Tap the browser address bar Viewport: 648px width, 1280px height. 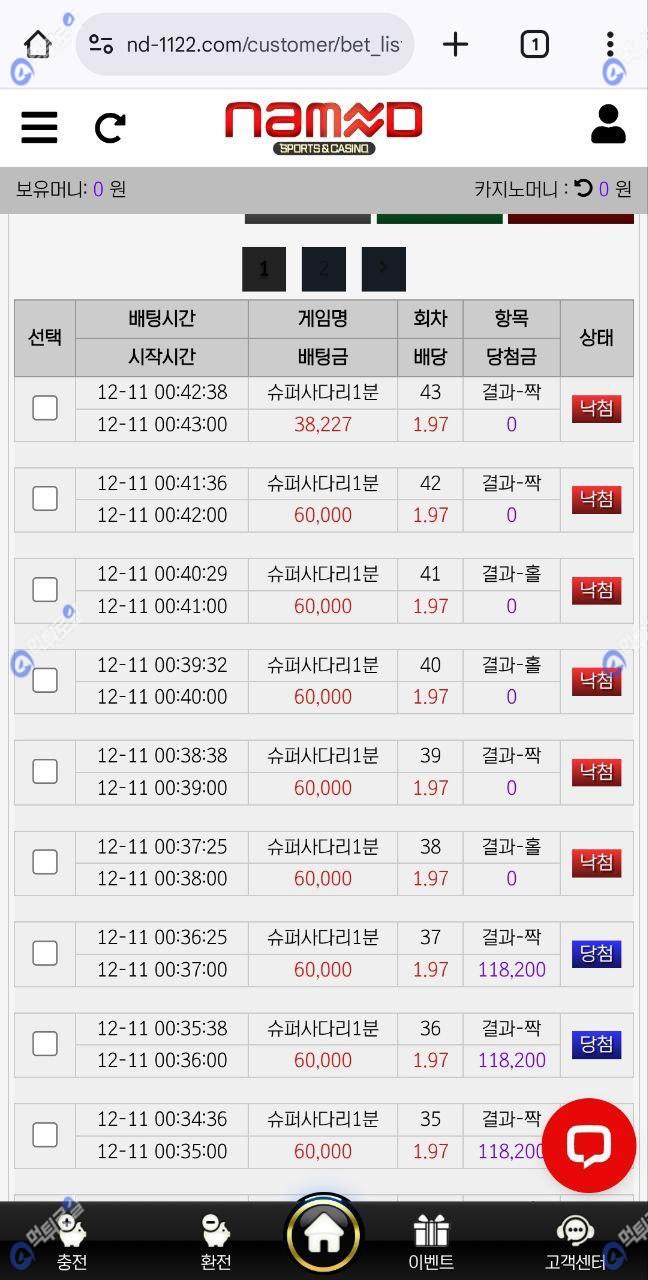point(255,44)
